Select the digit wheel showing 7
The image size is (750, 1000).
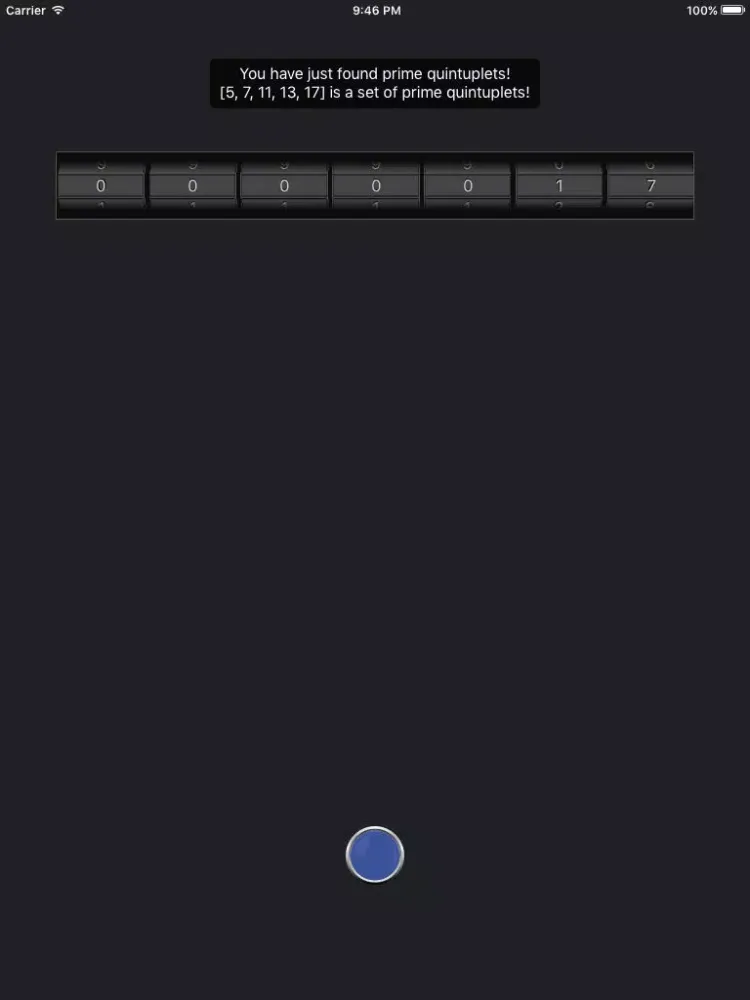click(x=651, y=186)
